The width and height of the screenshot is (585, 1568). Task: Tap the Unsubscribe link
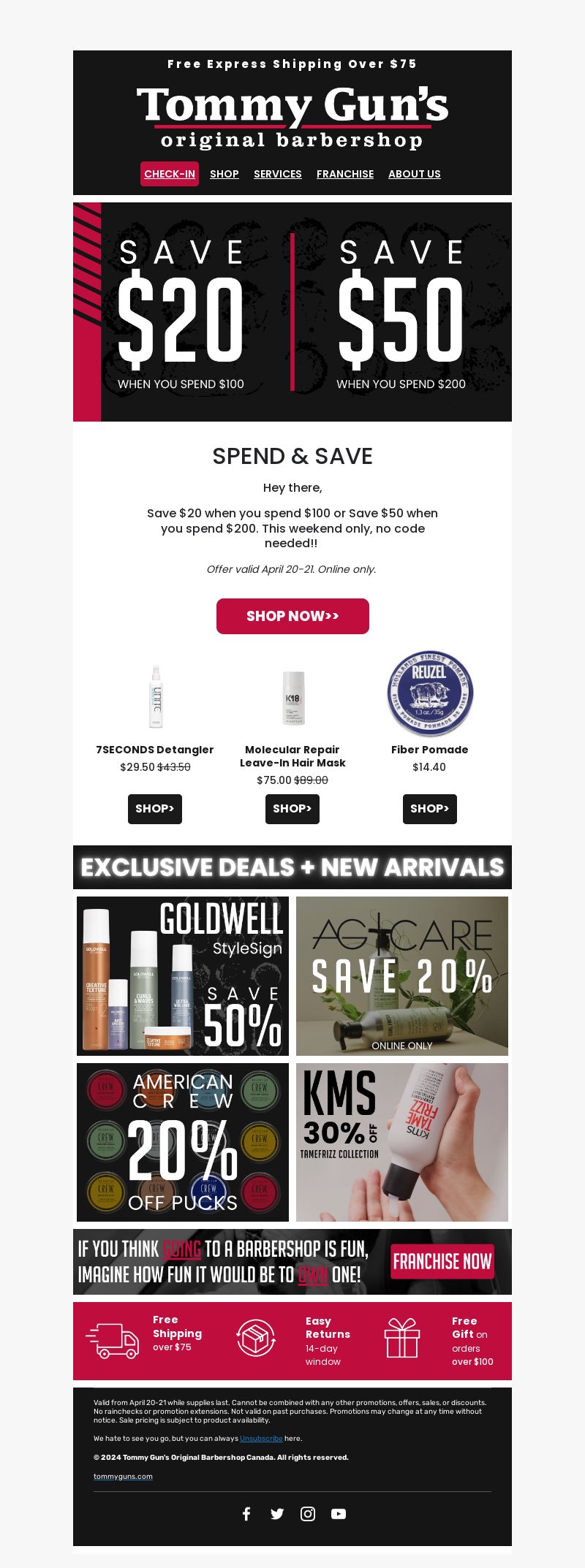261,1438
